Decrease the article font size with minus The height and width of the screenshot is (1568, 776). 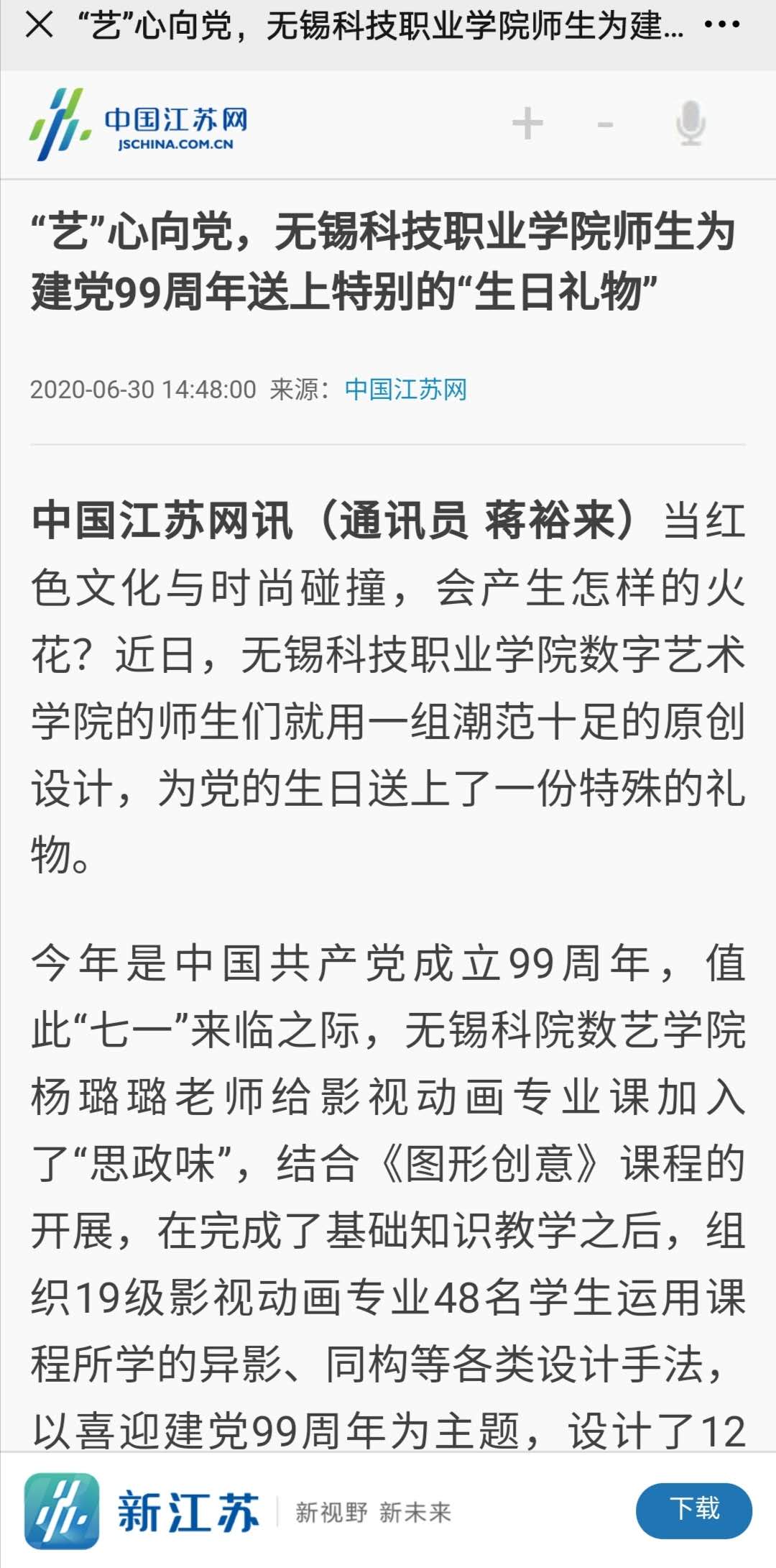pos(606,125)
